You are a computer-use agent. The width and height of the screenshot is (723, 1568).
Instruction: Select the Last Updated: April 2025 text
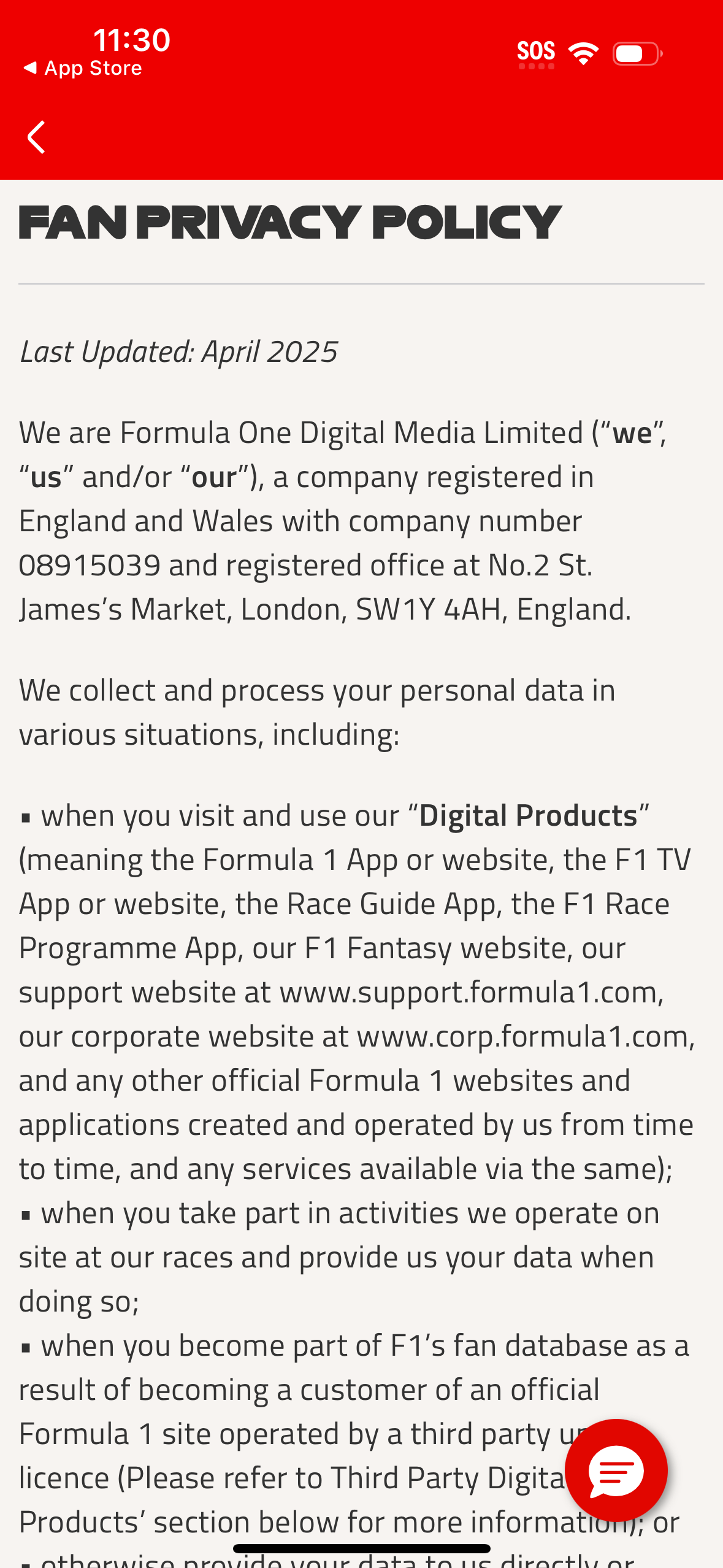tap(177, 352)
